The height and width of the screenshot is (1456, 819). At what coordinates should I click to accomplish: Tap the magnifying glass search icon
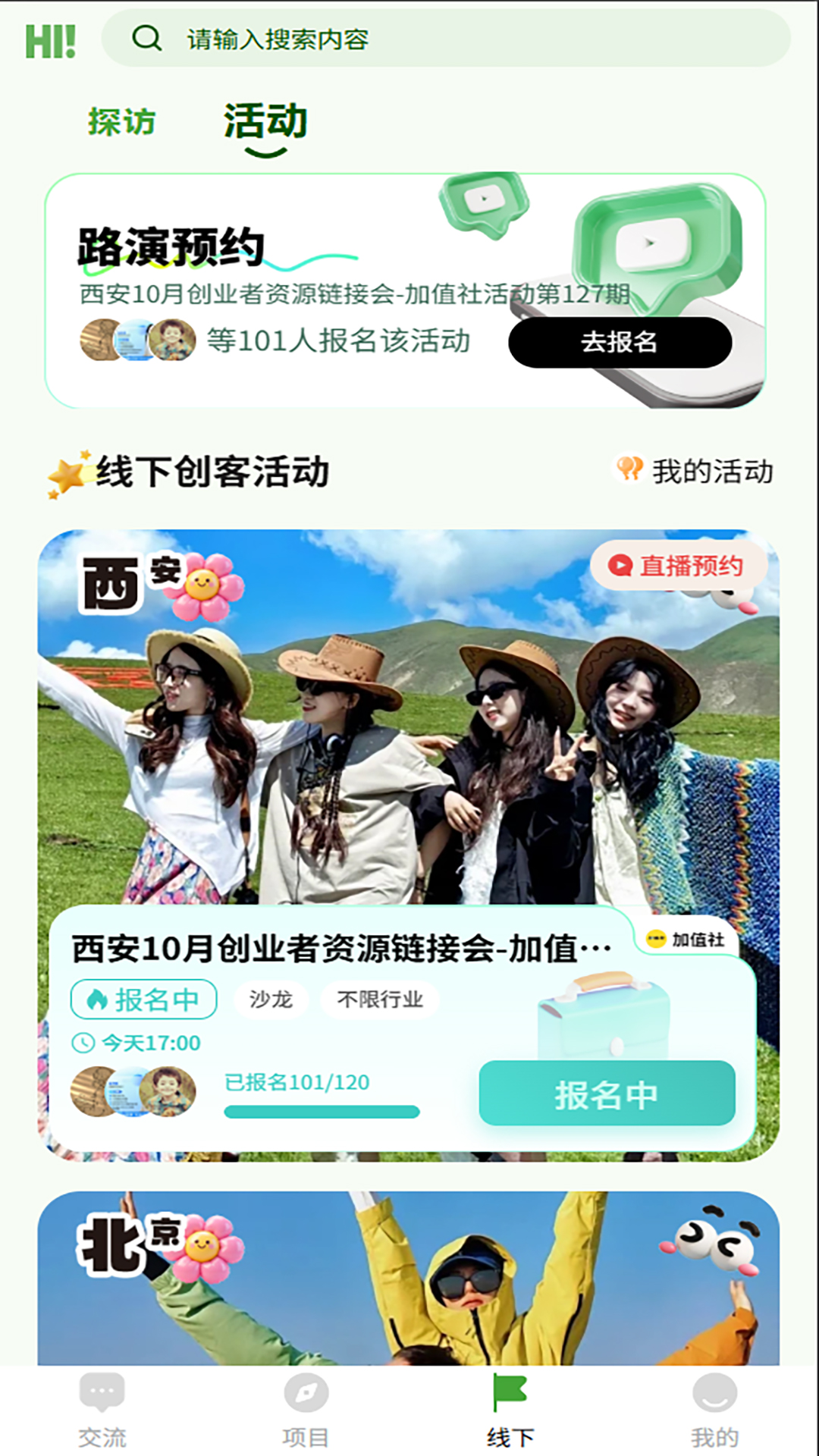146,38
